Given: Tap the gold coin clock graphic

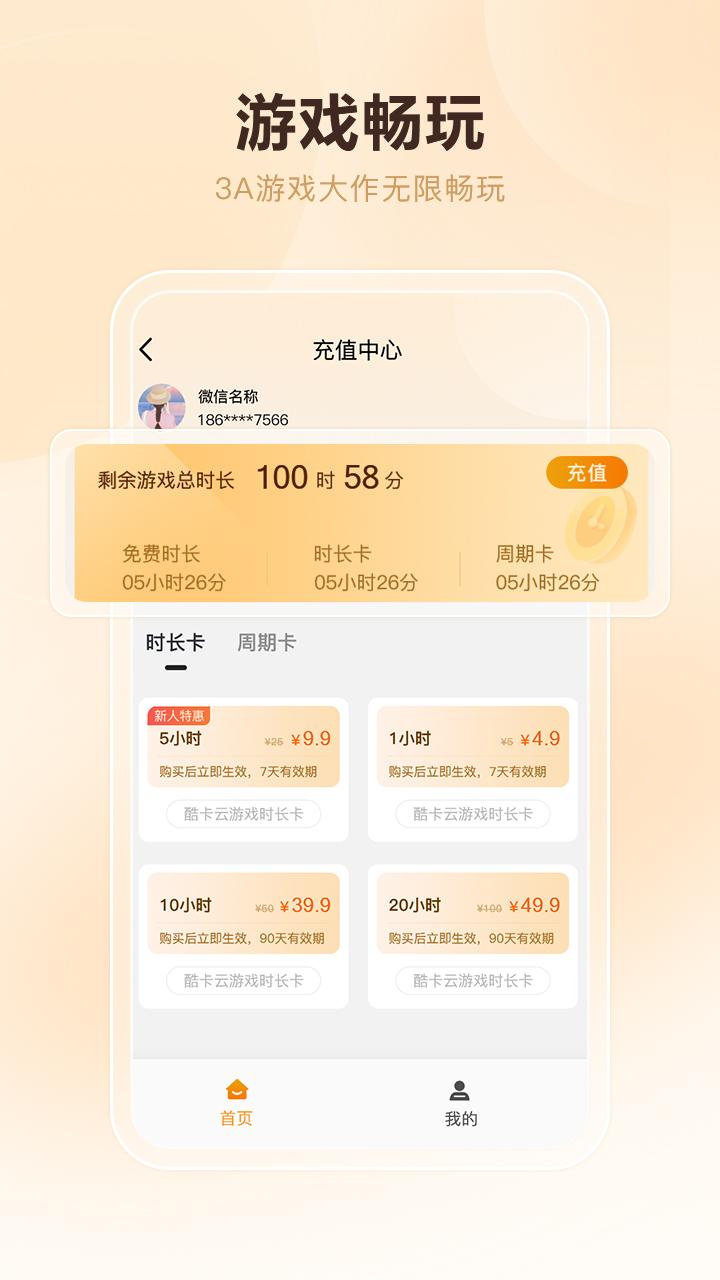Looking at the screenshot, I should point(597,525).
